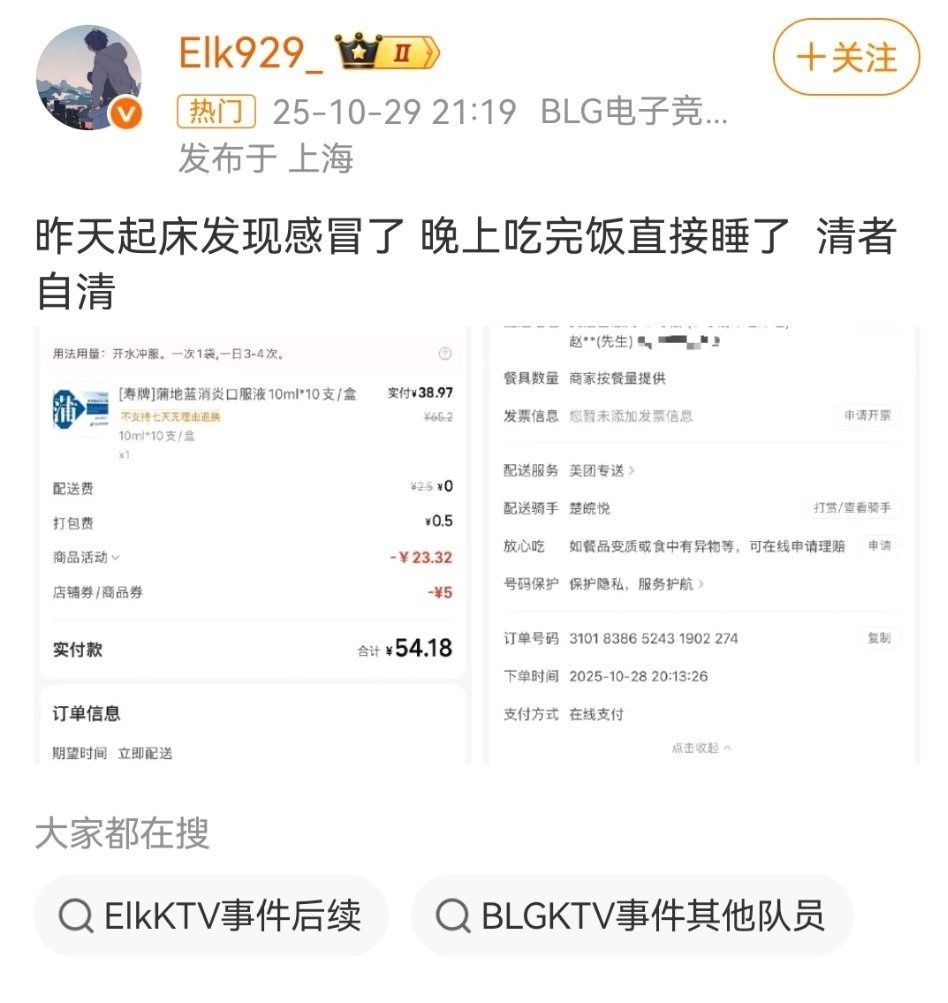The image size is (948, 1003).
Task: Open the BLG电子竞 source link
Action: [x=634, y=110]
